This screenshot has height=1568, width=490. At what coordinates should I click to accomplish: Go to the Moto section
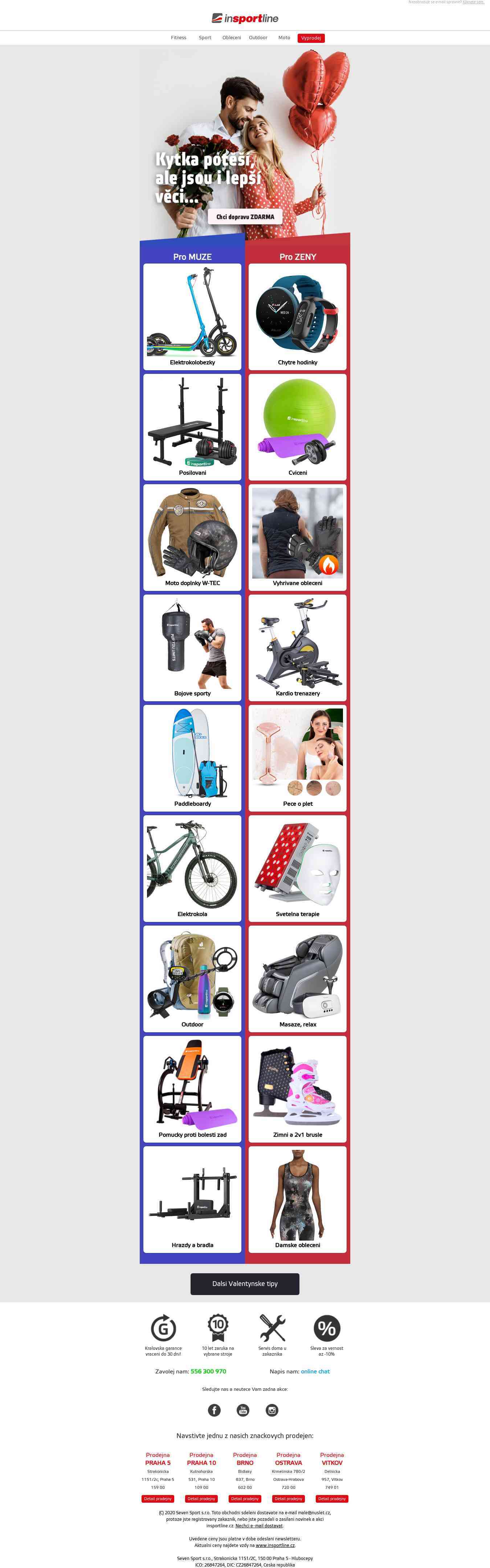283,38
